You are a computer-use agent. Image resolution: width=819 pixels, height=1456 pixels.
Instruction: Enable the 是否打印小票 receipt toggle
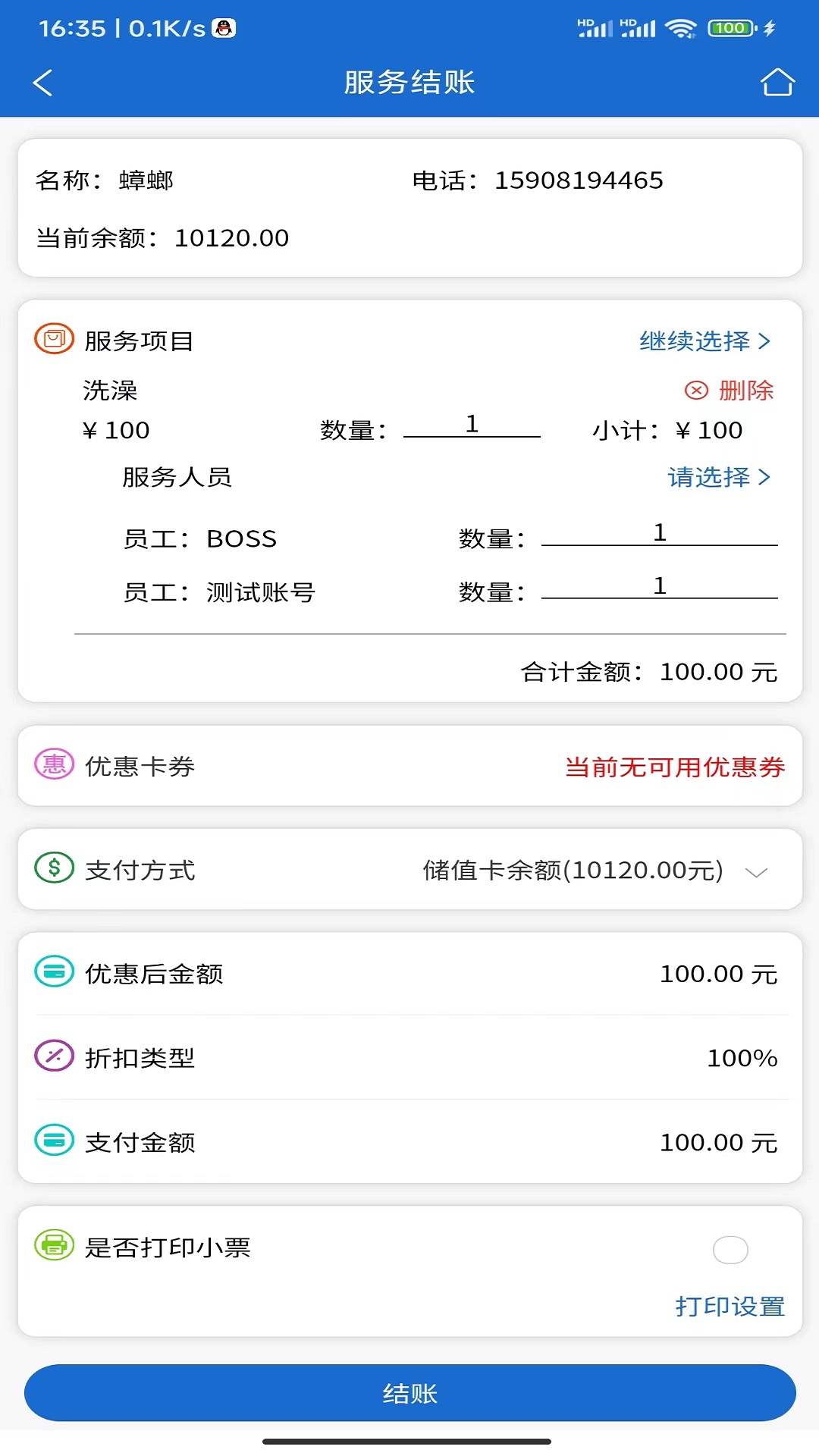(730, 1250)
